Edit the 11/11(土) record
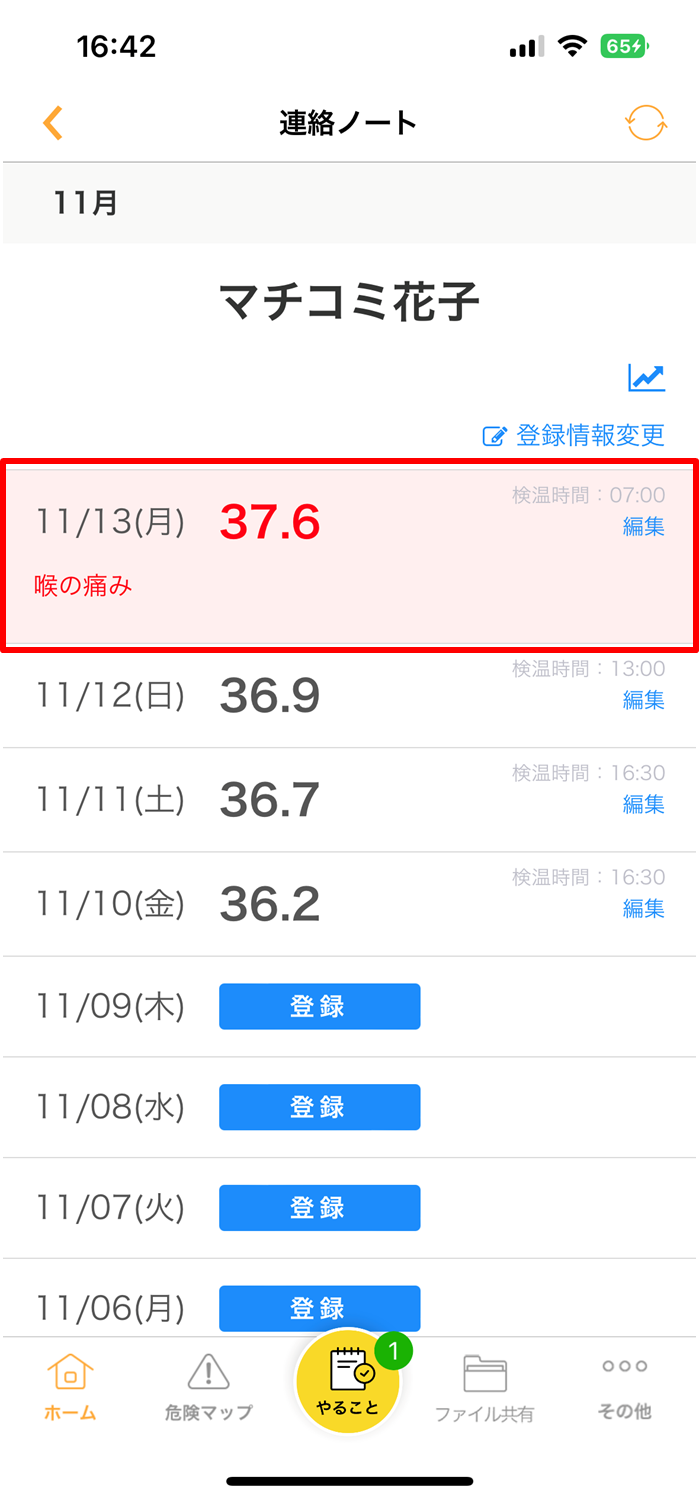This screenshot has height=1500, width=699. (644, 804)
